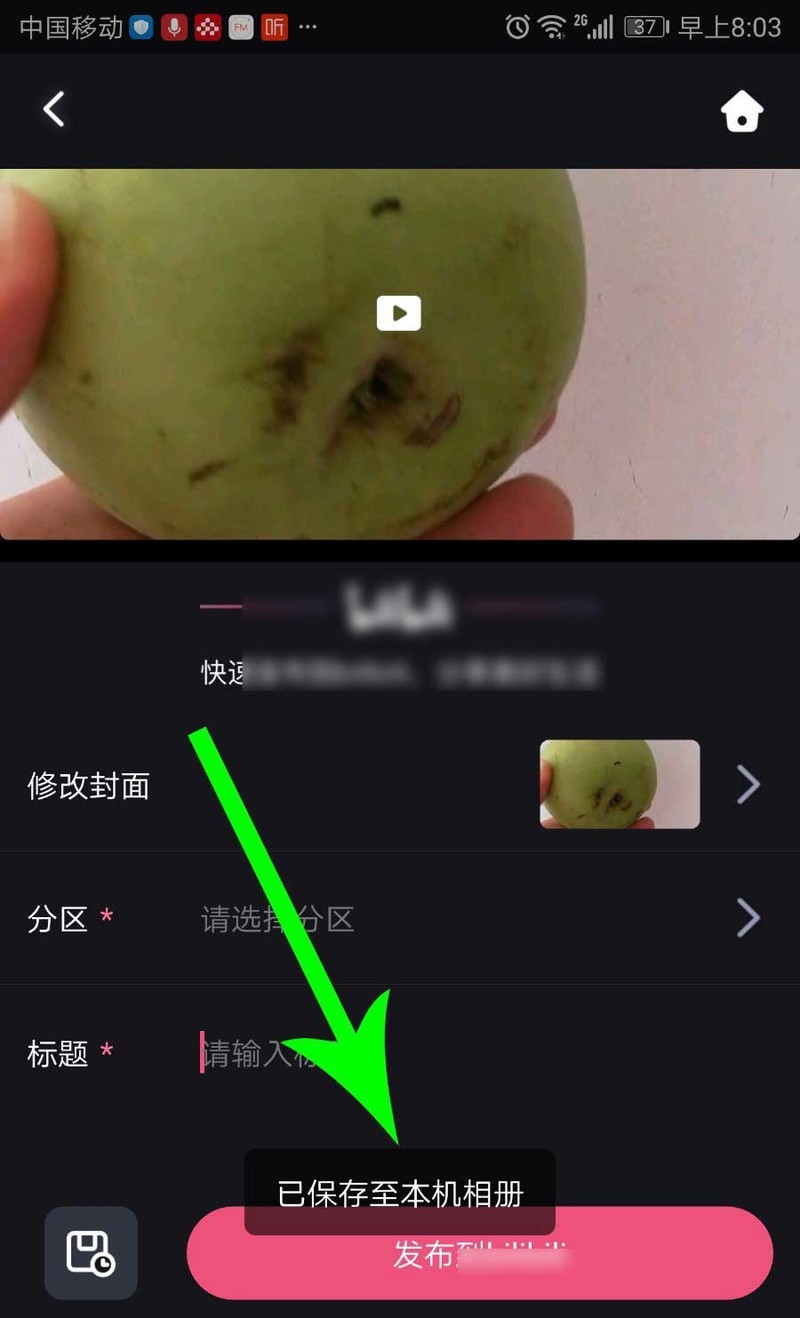Go back using the top-left arrow
The height and width of the screenshot is (1318, 800).
[53, 108]
